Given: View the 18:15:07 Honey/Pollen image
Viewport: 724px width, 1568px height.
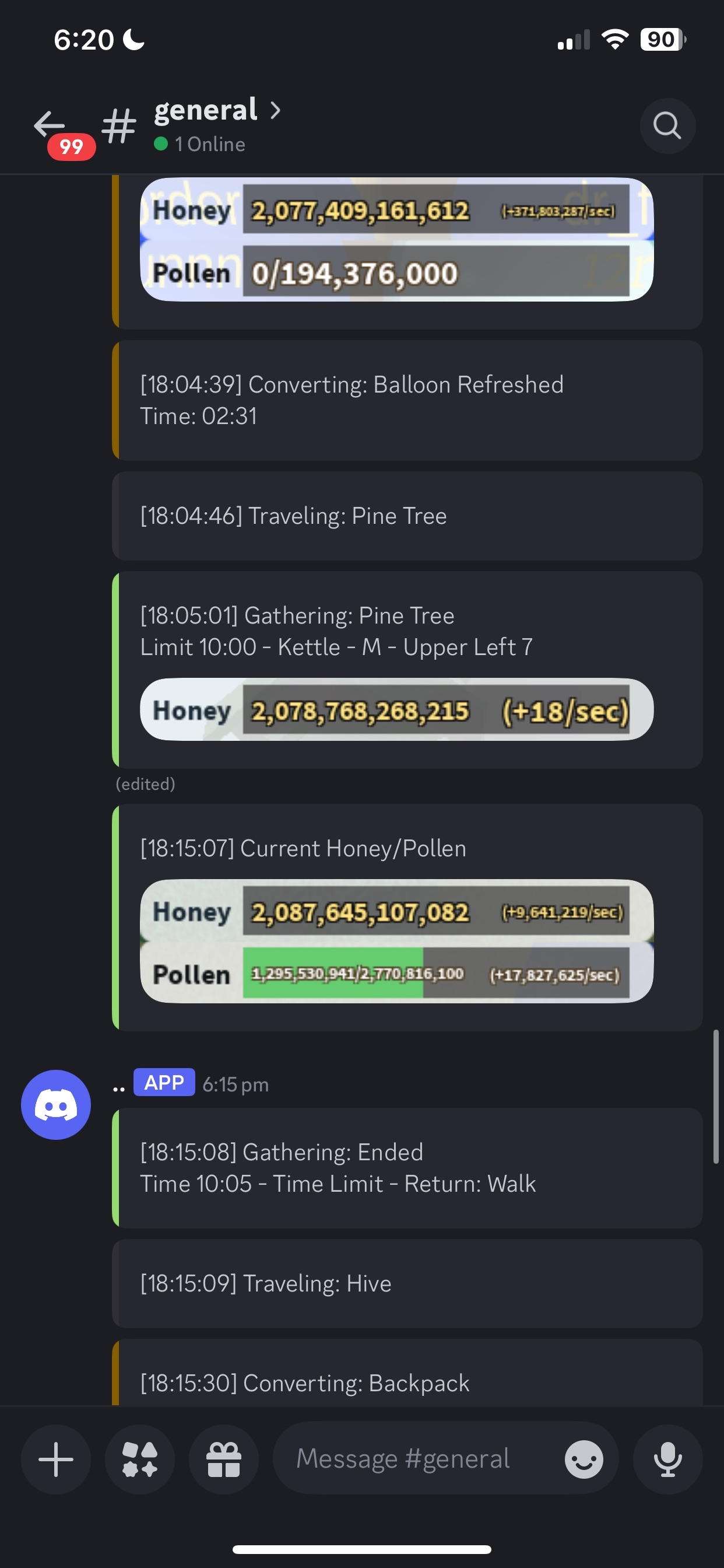Looking at the screenshot, I should pos(396,941).
